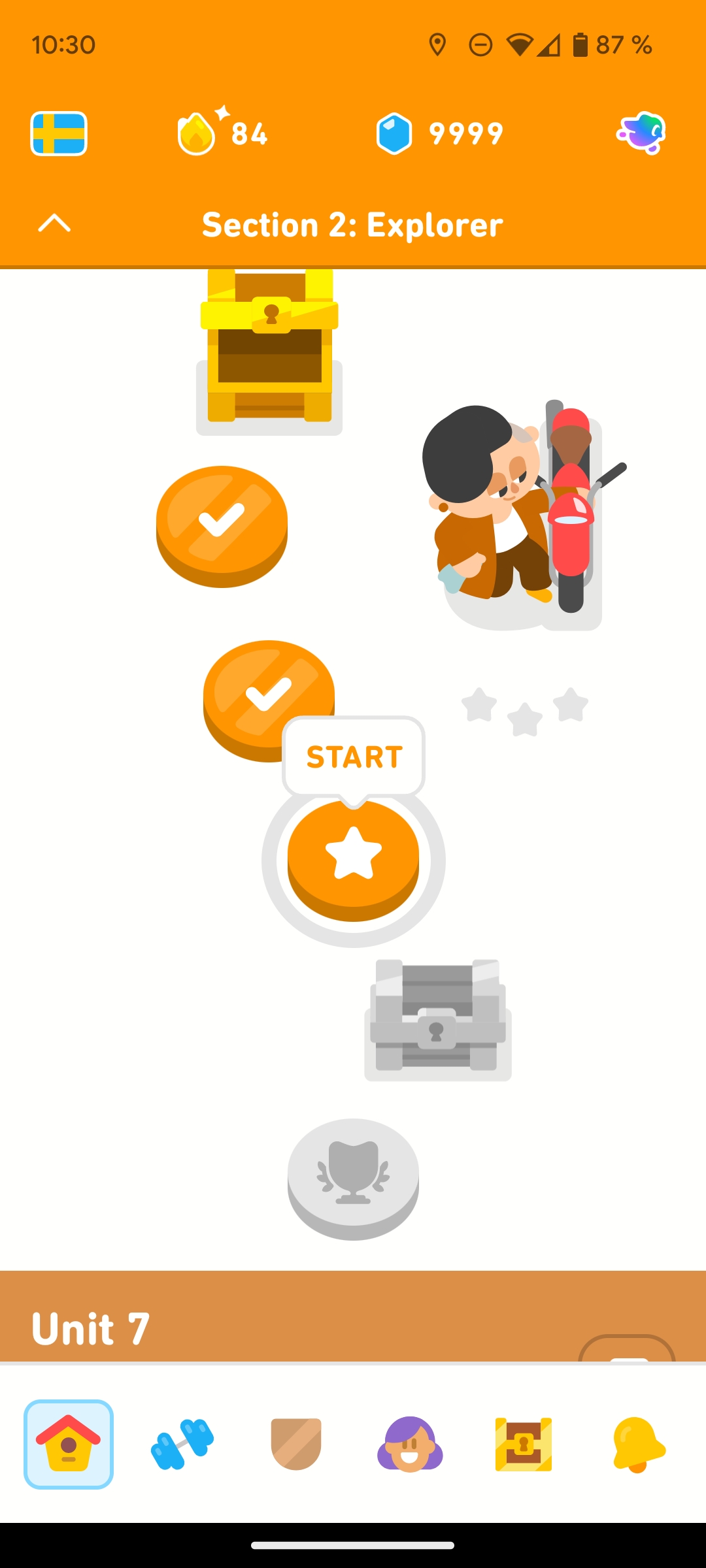View your 9999 gems balance

coord(438,132)
